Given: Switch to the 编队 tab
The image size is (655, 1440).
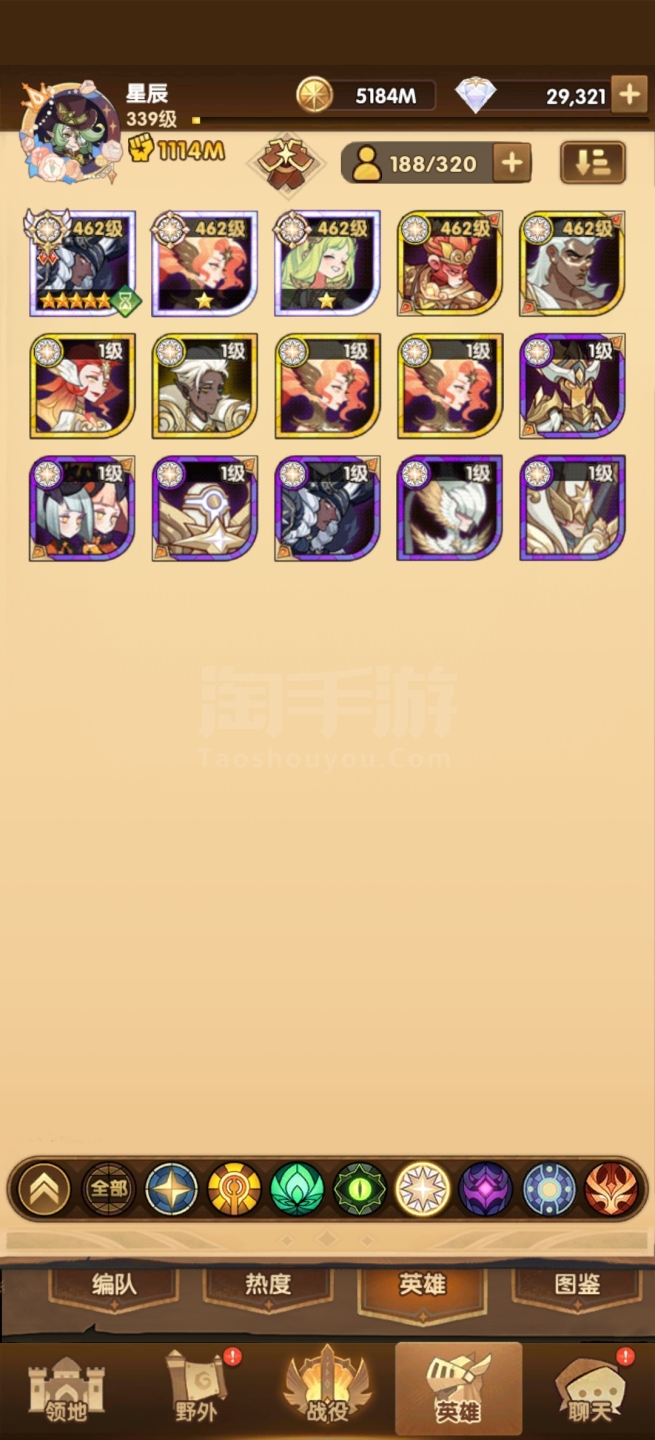Looking at the screenshot, I should click(x=114, y=1286).
